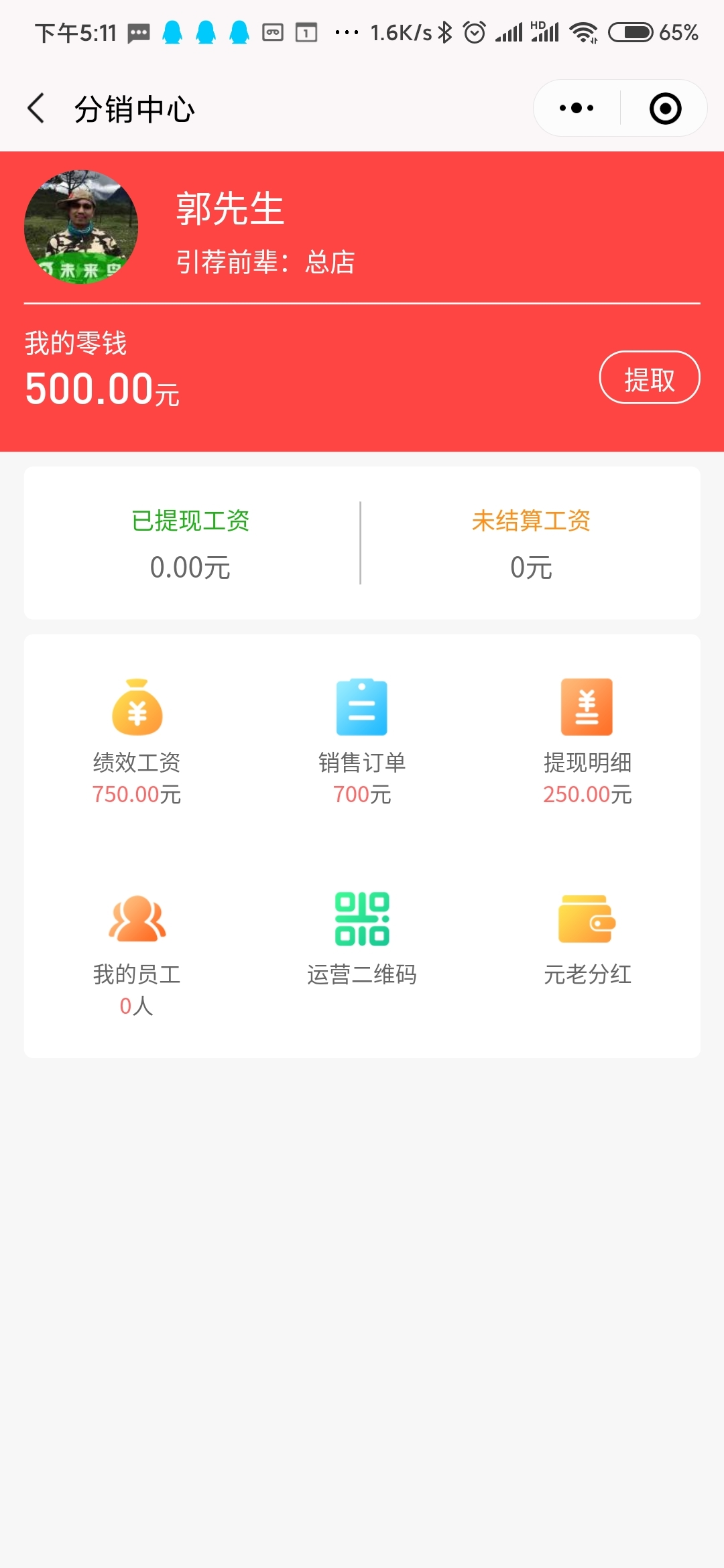Open 提现明细 withdrawal details
724x1568 pixels.
click(587, 740)
